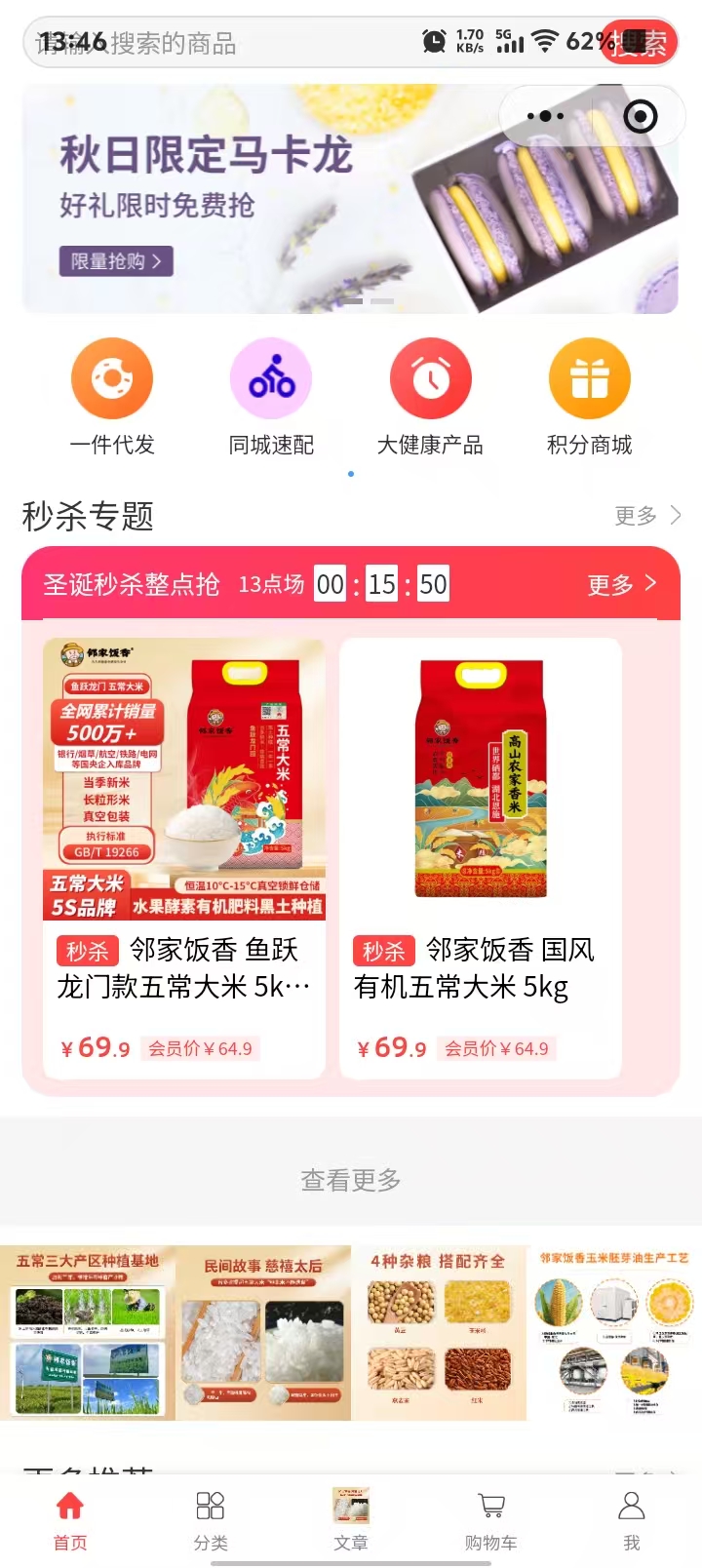Switch to the 分类 tab
702x1568 pixels.
click(x=211, y=1519)
